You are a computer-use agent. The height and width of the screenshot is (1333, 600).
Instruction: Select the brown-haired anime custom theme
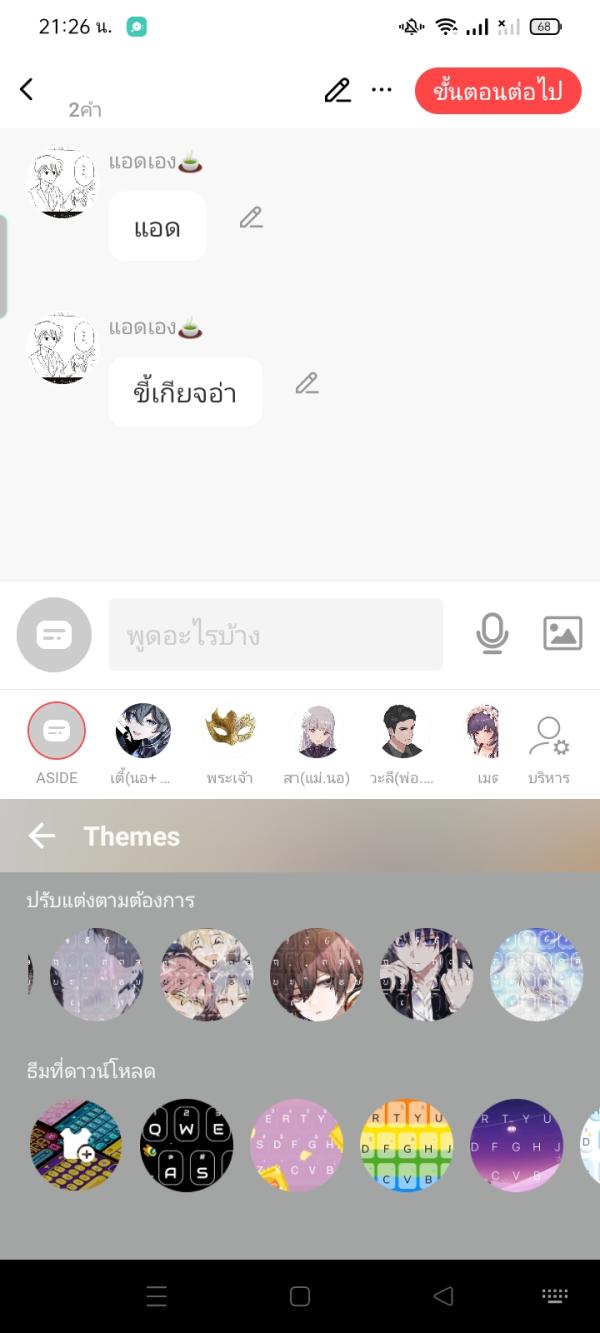tap(316, 974)
